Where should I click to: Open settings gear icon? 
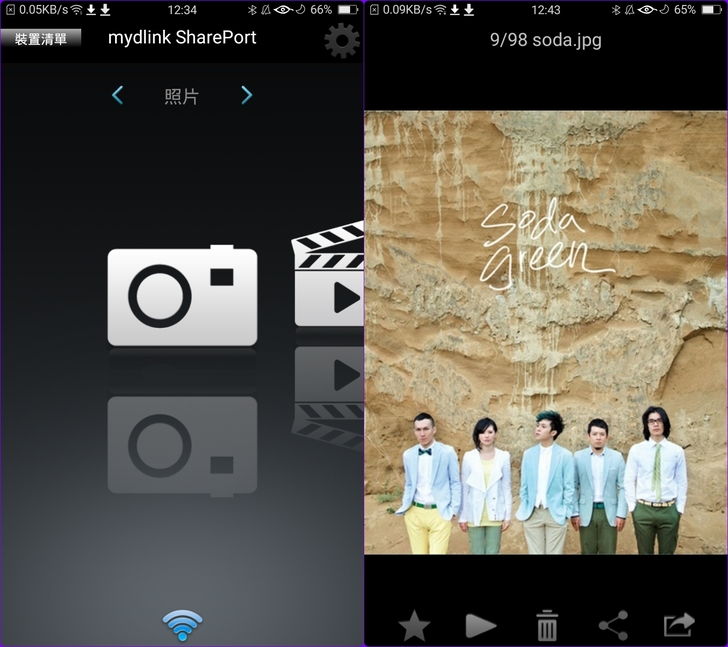coord(342,40)
